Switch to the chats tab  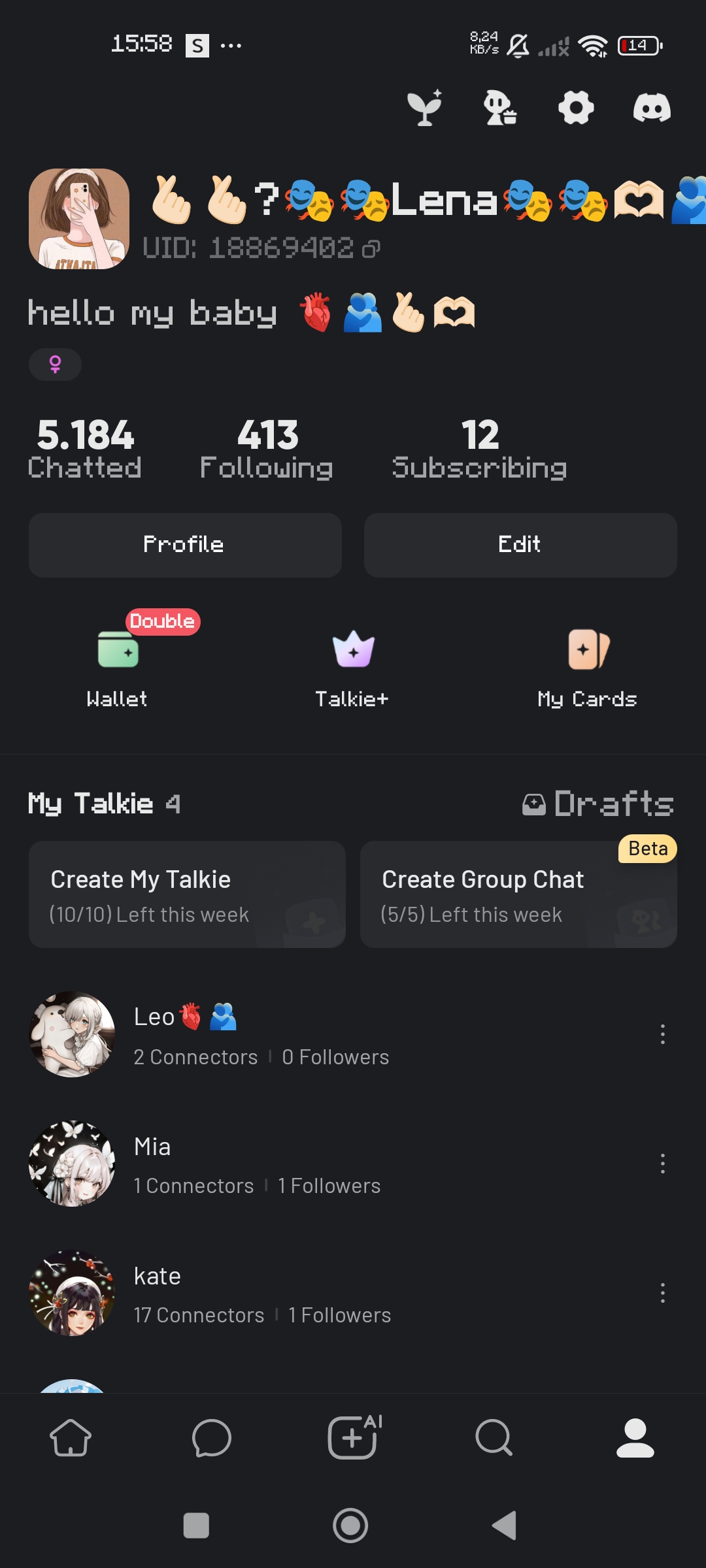tap(212, 1438)
